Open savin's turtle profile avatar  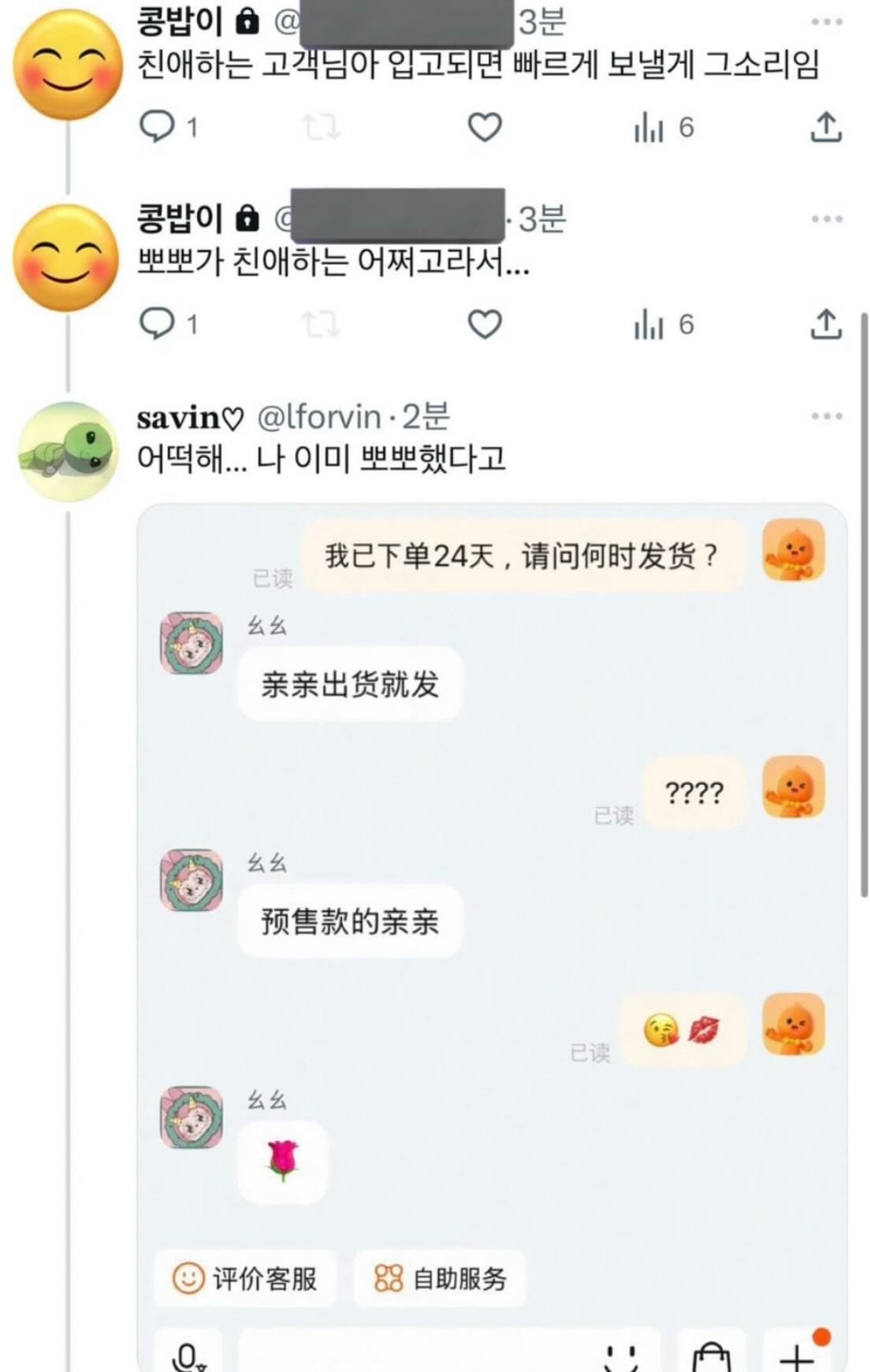click(68, 452)
